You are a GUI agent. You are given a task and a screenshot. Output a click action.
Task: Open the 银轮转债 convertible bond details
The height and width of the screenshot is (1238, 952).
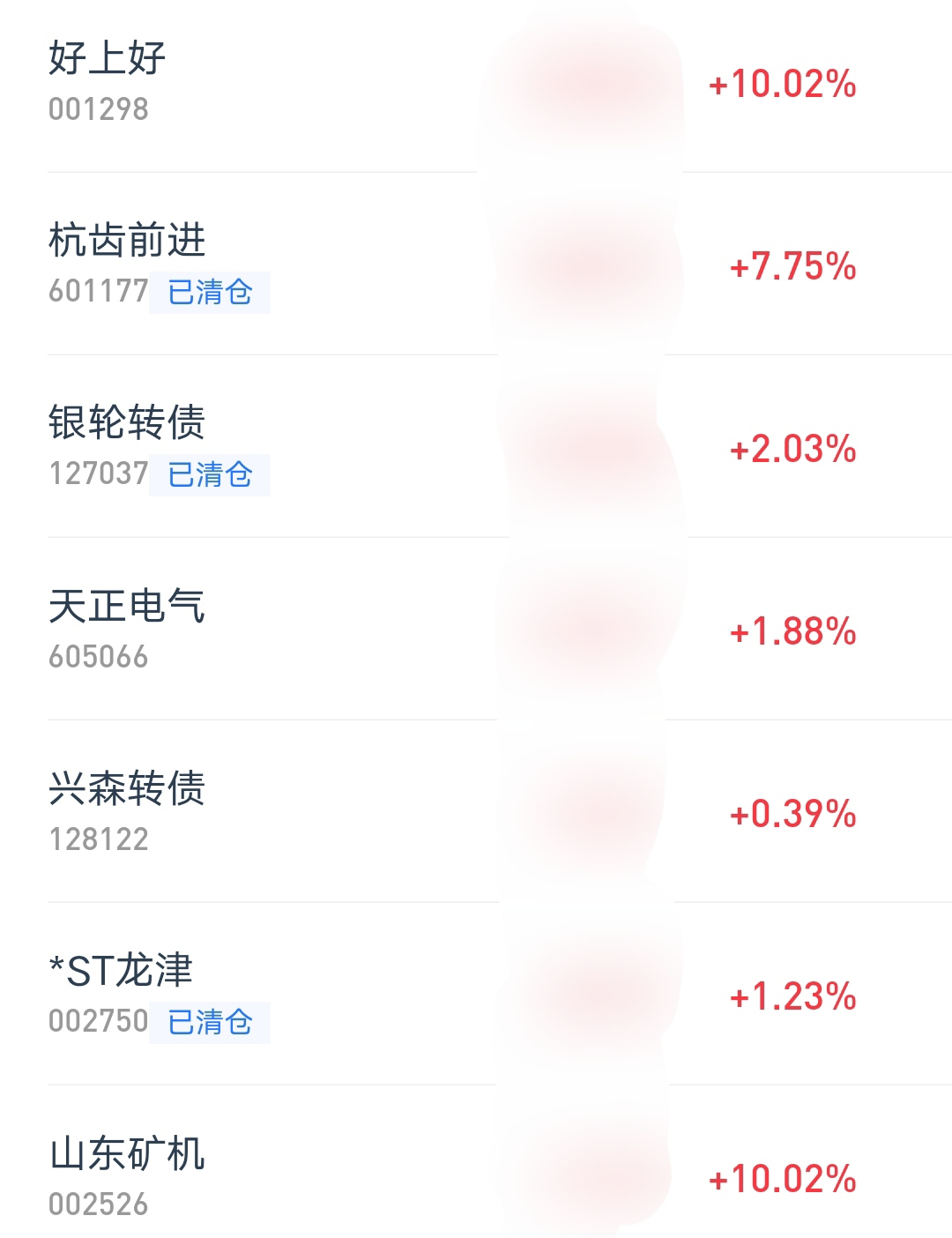click(x=126, y=423)
